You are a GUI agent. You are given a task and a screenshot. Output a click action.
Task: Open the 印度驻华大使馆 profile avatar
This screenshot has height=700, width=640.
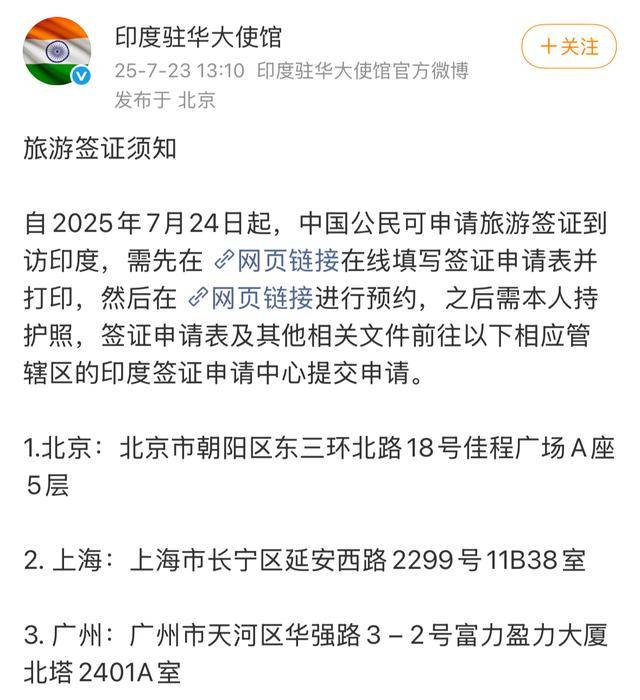click(57, 52)
